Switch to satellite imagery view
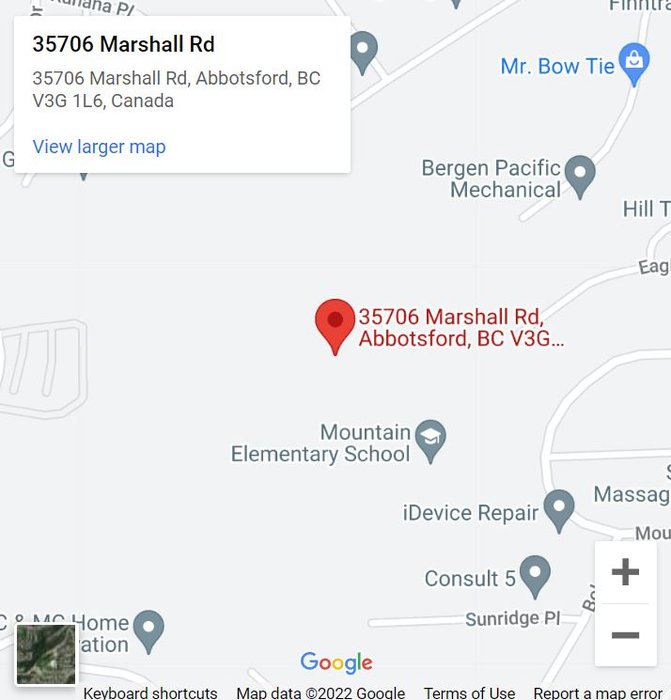The height and width of the screenshot is (700, 671). [x=46, y=654]
